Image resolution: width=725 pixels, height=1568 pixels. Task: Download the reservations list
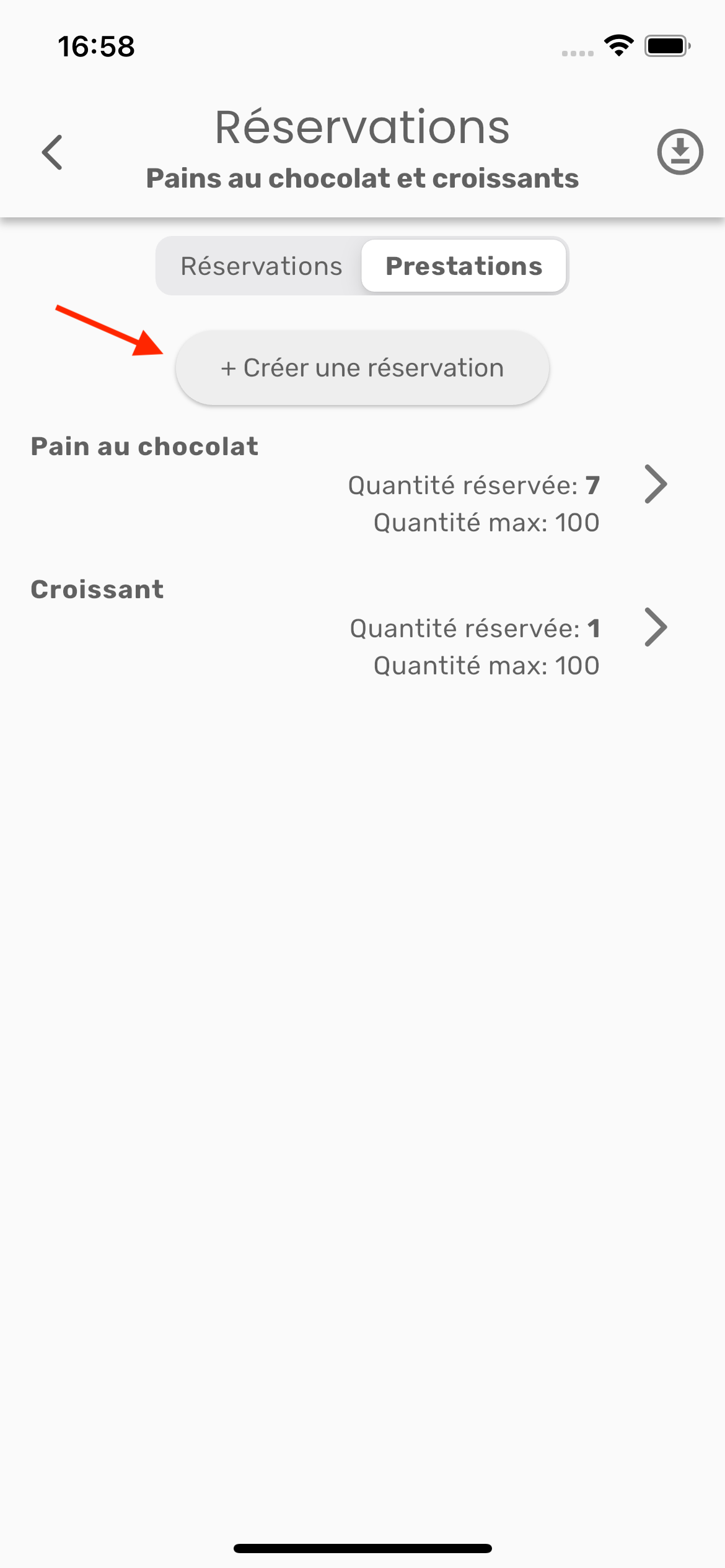680,152
